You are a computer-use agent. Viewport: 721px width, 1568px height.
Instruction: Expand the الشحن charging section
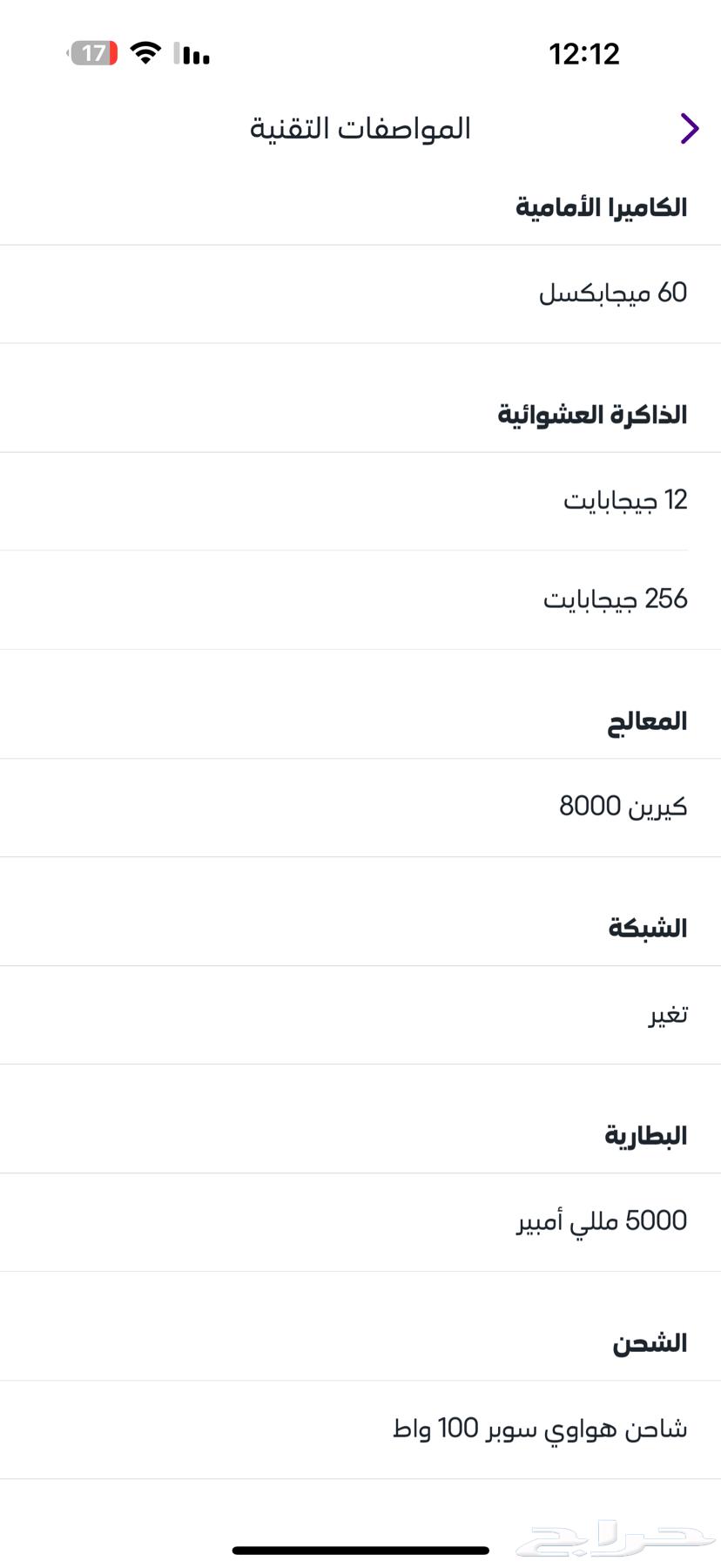coord(649,1342)
